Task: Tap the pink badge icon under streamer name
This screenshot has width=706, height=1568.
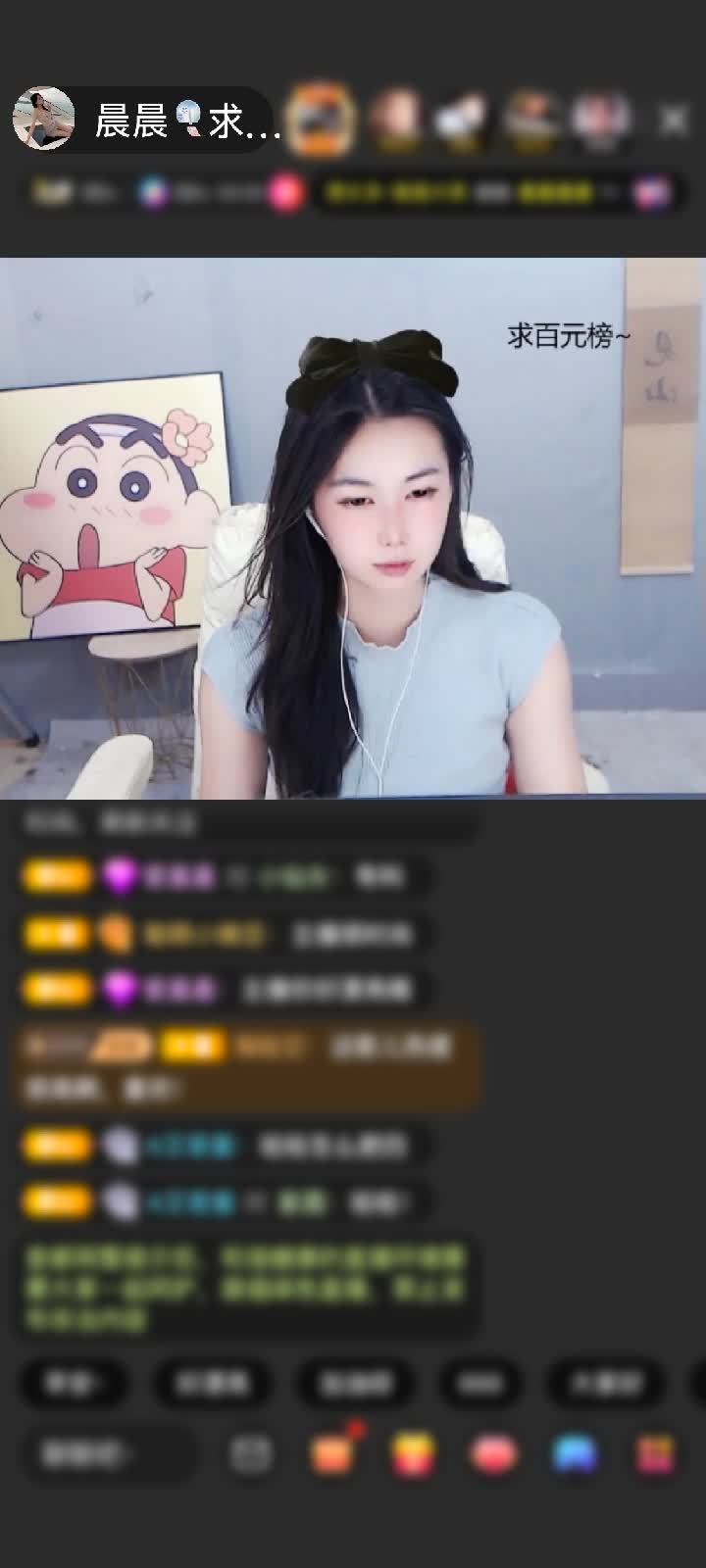Action: point(285,192)
